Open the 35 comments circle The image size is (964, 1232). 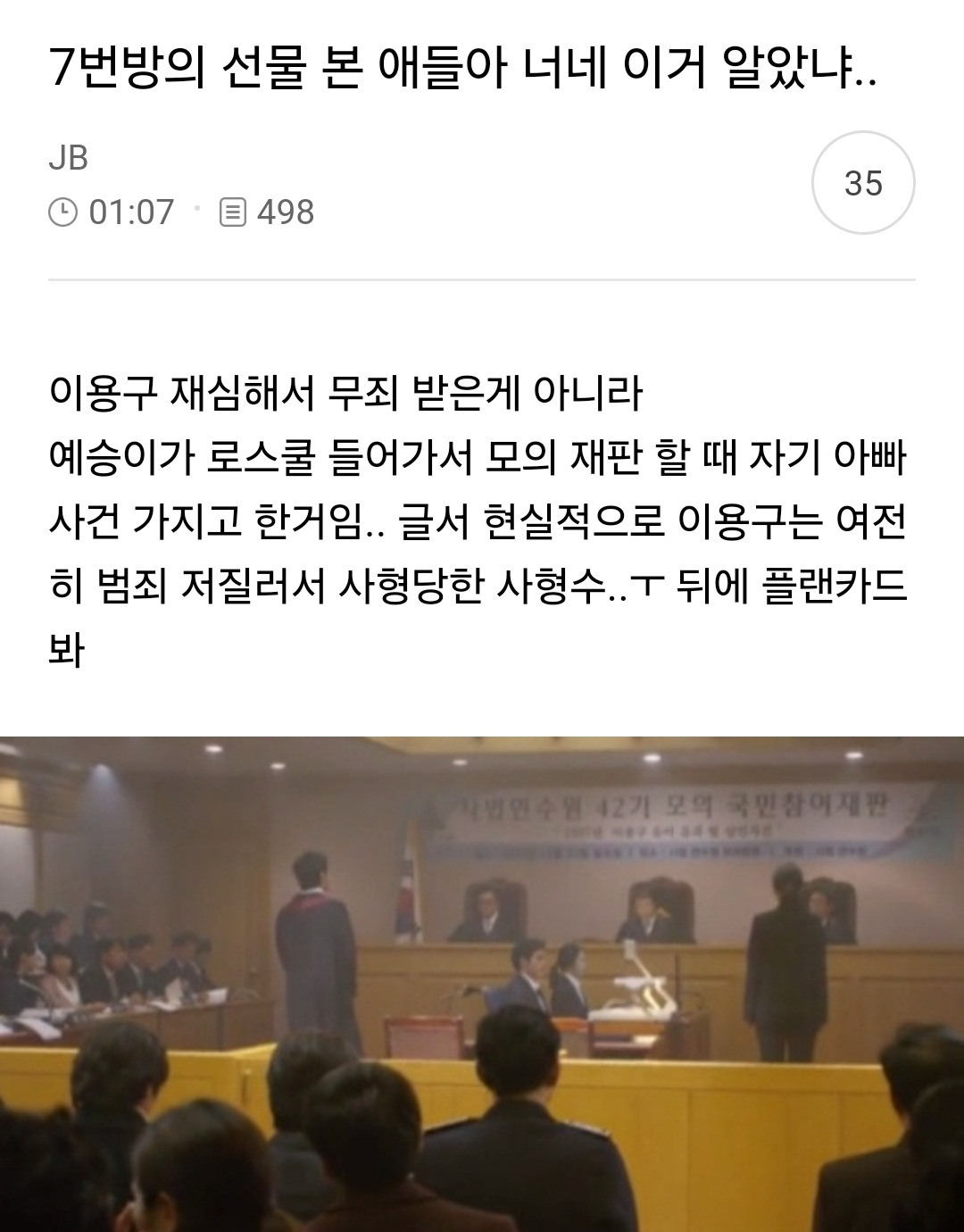coord(862,183)
